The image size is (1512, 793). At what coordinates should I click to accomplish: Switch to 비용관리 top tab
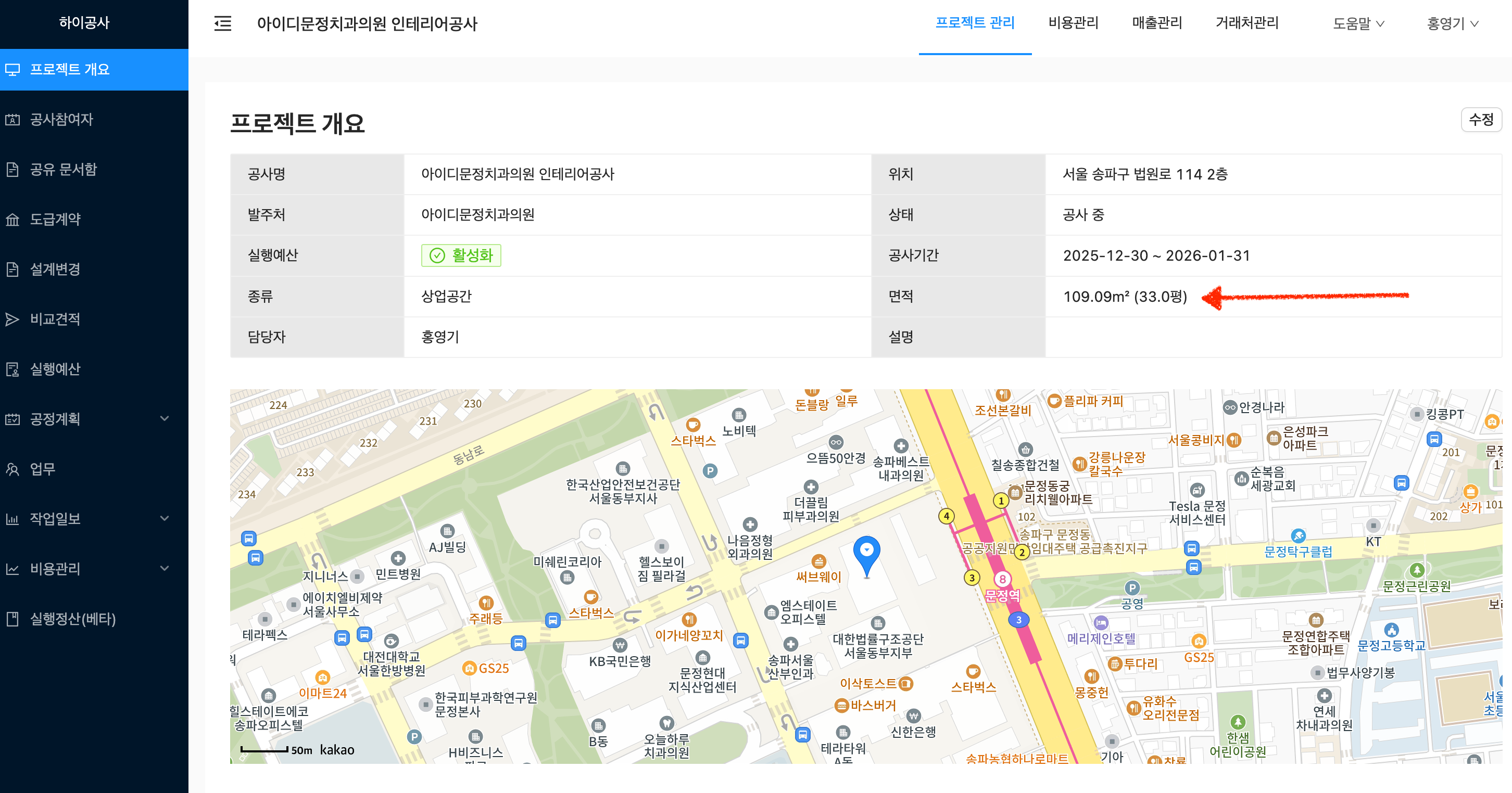click(1073, 23)
